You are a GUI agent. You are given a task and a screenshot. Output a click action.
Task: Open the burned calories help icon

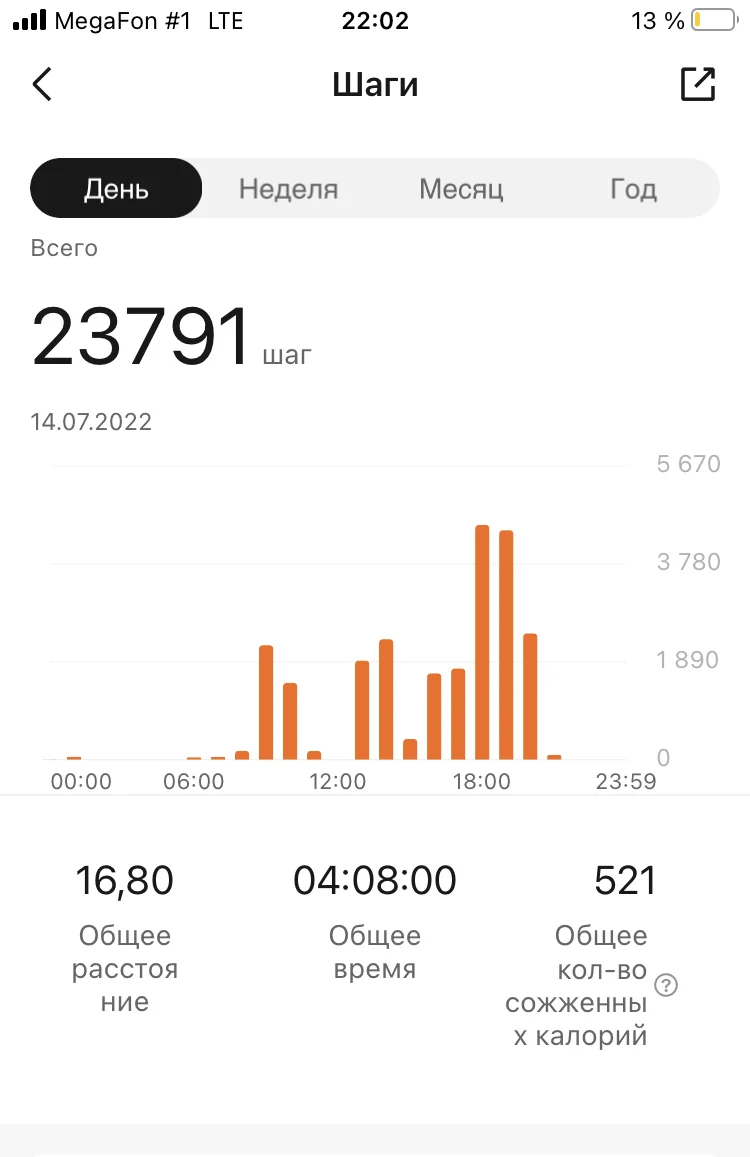(666, 985)
